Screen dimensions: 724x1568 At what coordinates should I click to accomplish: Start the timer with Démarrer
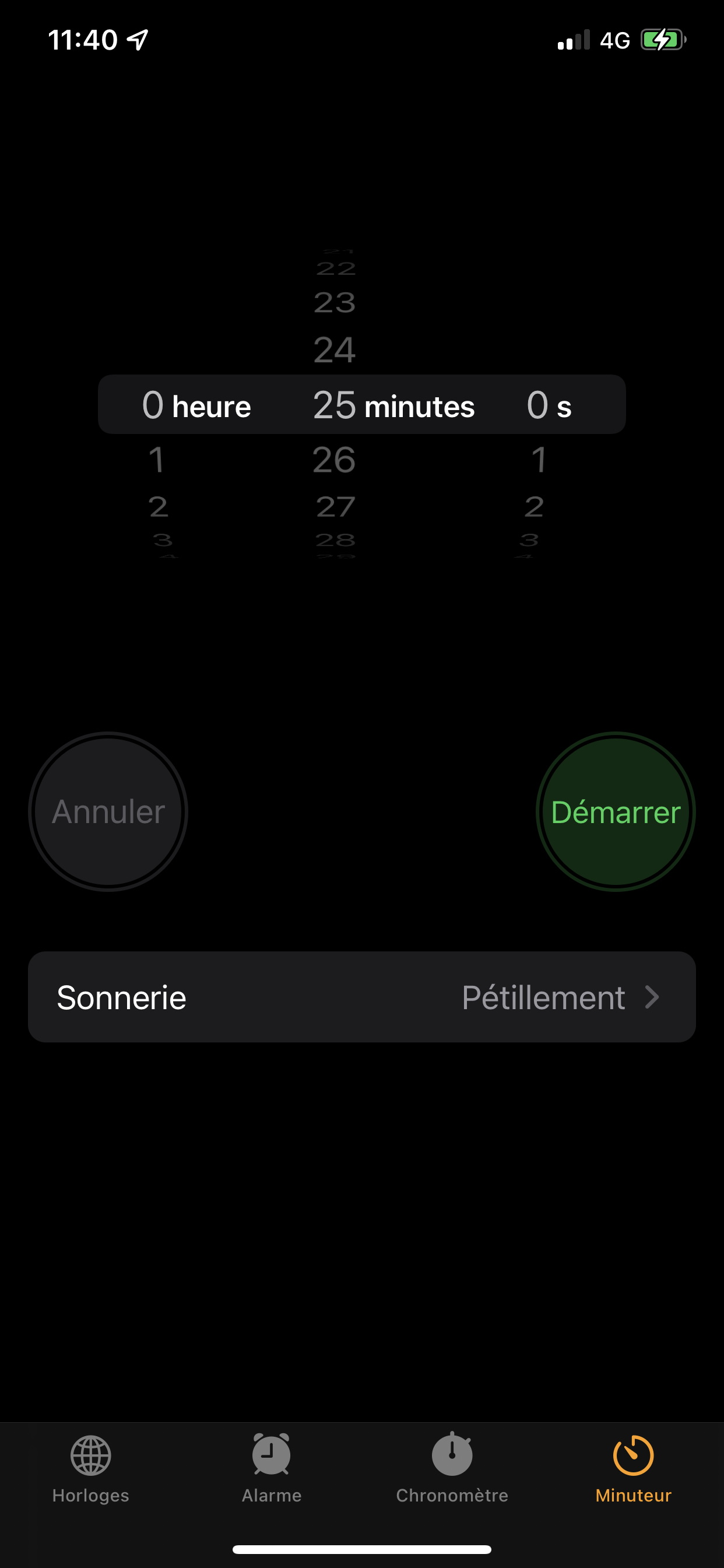click(615, 811)
